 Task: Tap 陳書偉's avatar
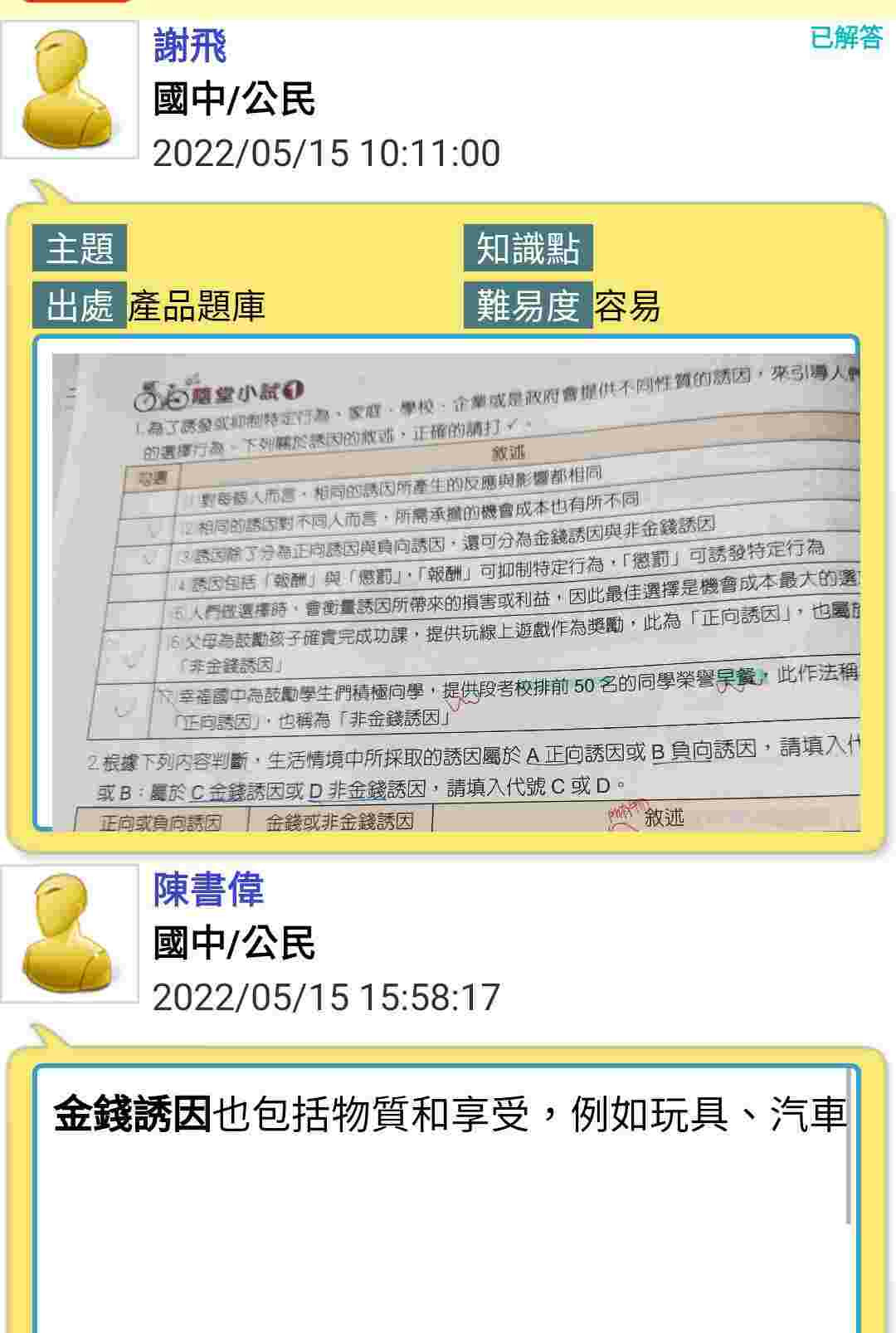click(x=69, y=933)
